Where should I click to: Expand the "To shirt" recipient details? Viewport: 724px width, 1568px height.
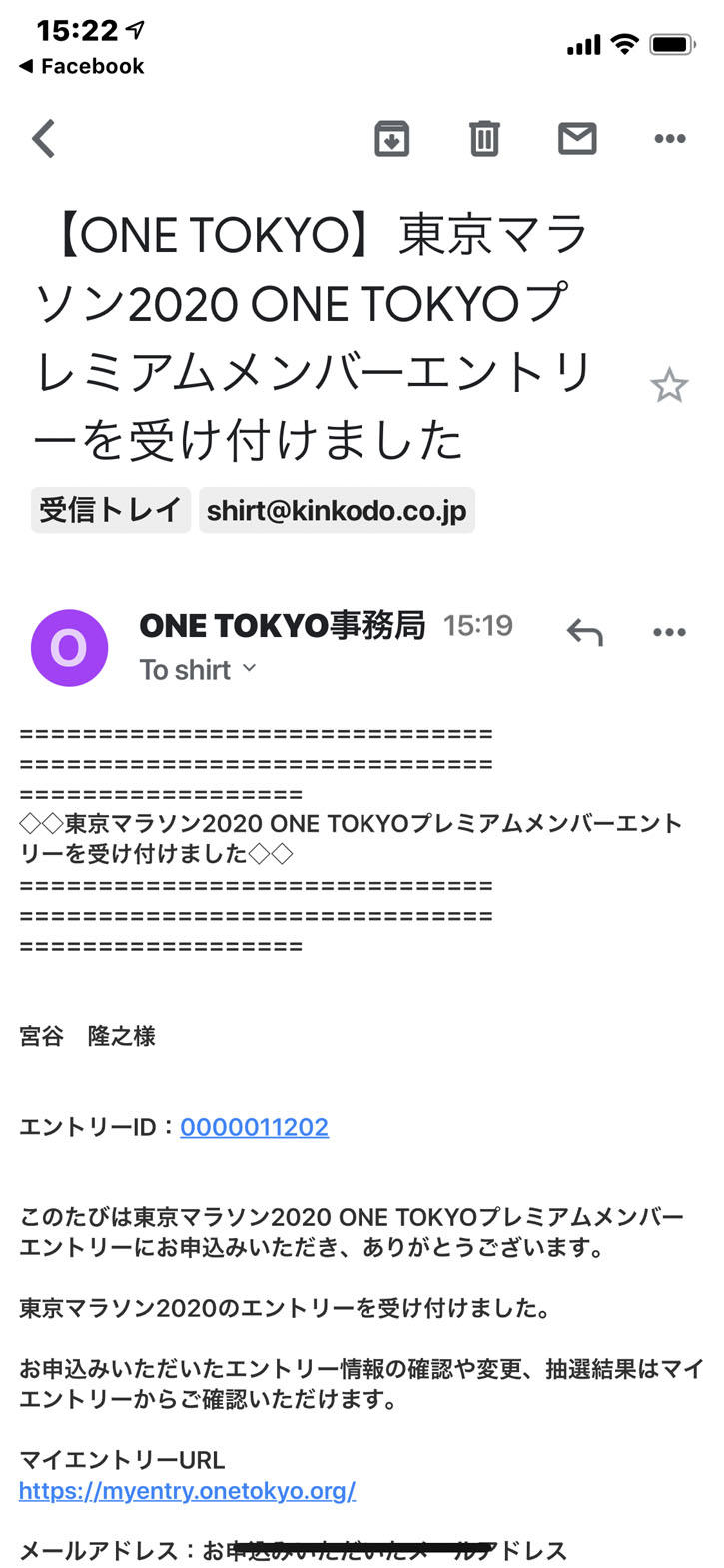(x=198, y=670)
